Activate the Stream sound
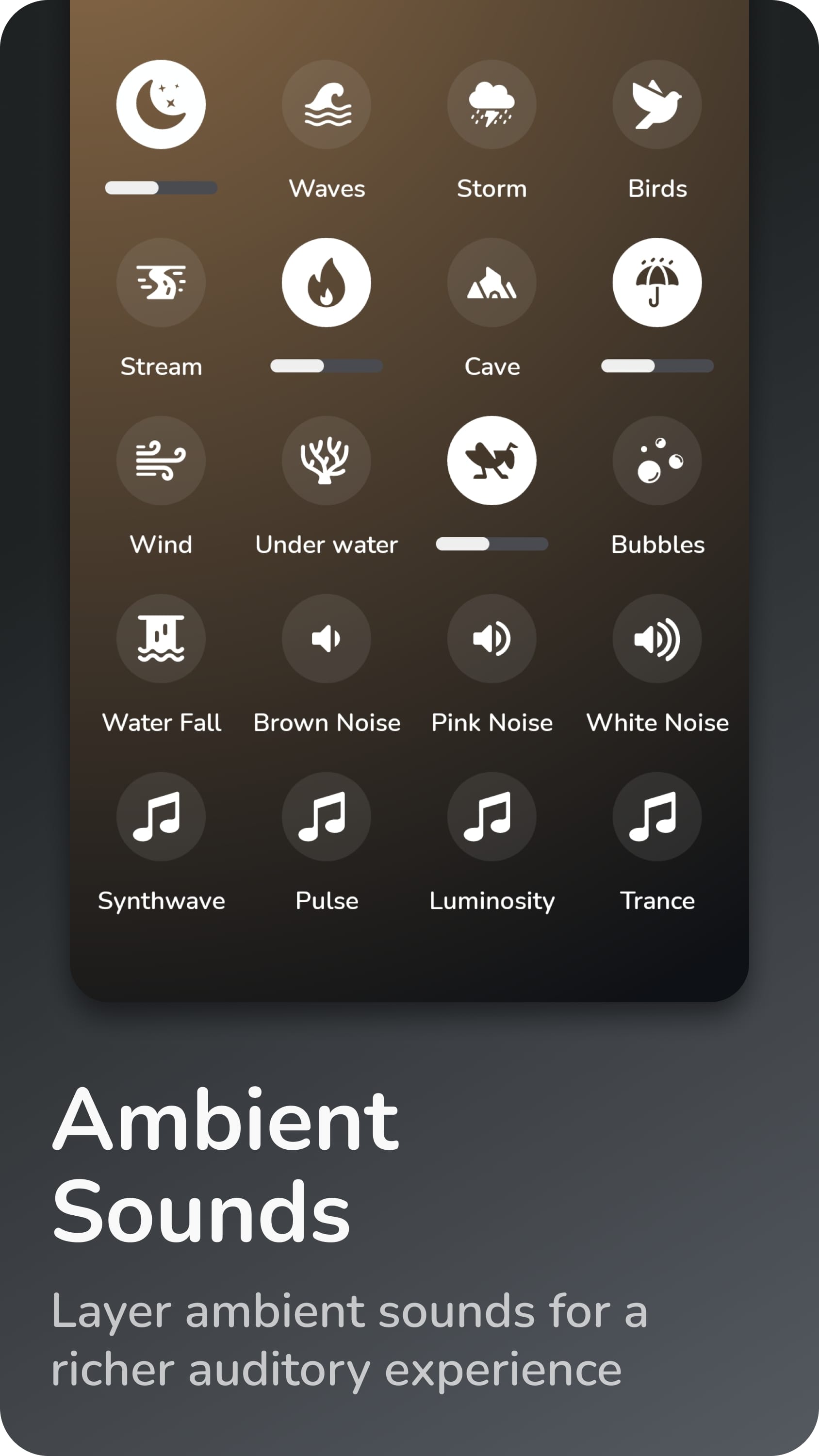Image resolution: width=819 pixels, height=1456 pixels. tap(161, 282)
